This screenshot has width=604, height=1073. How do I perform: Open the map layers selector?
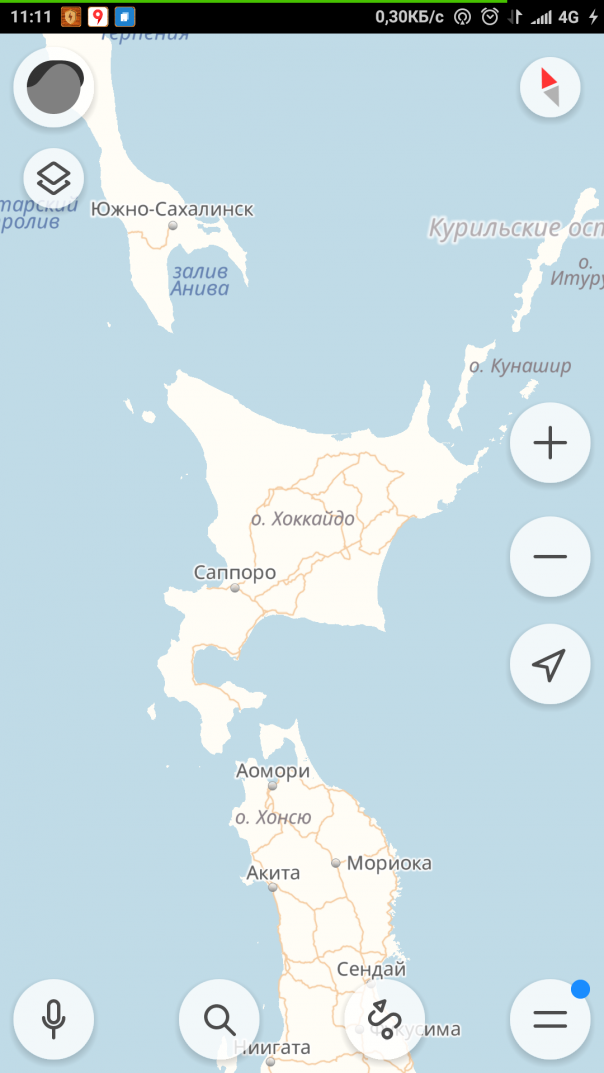(54, 180)
